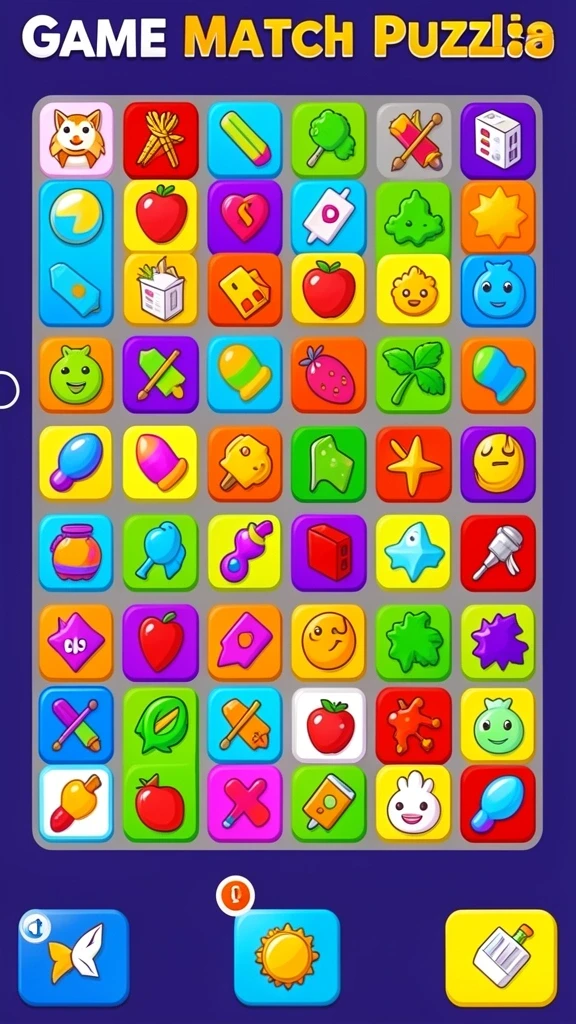This screenshot has height=1024, width=576.
Task: Tap the microphone on red tile
Action: pos(498,552)
